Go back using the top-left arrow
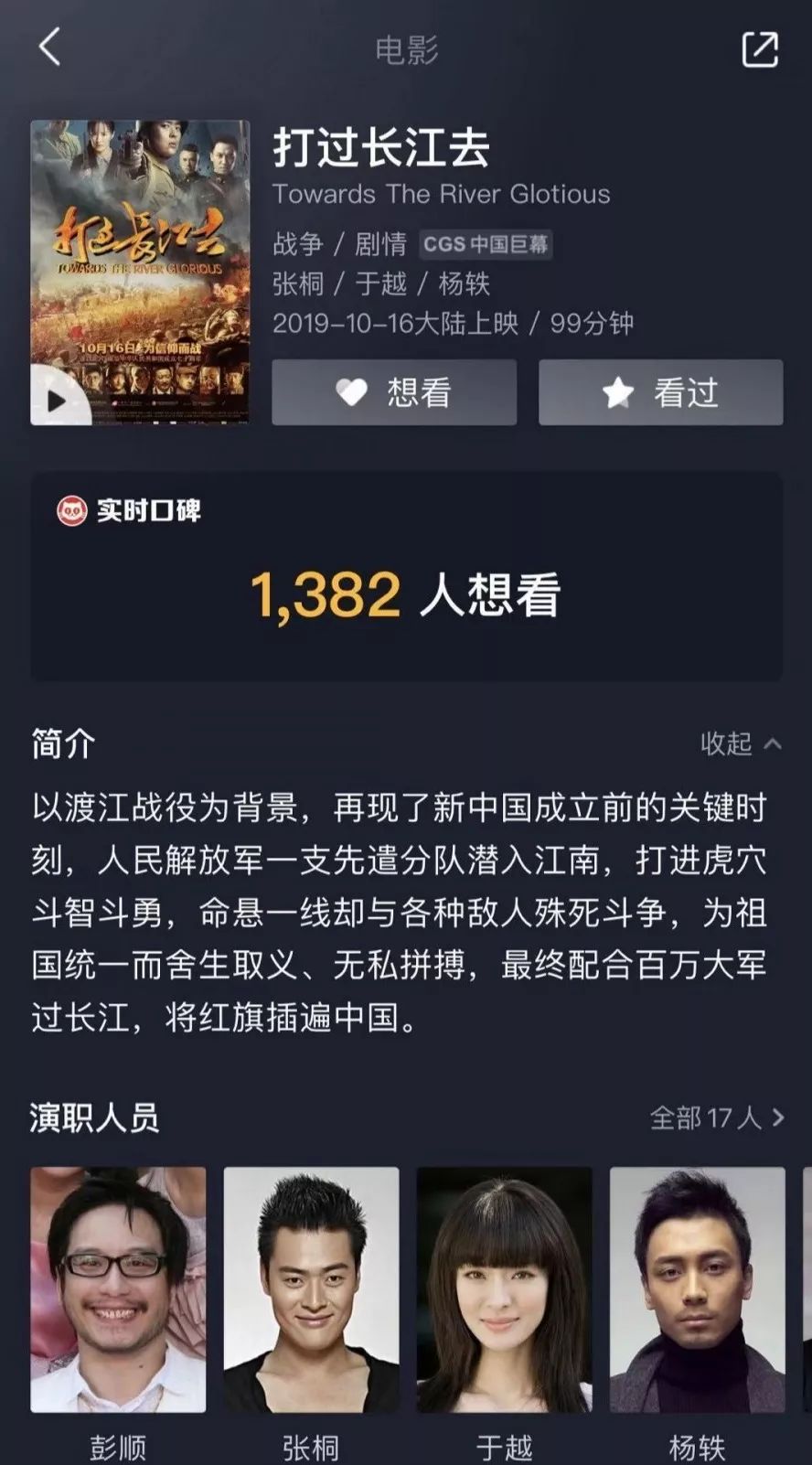 click(49, 47)
